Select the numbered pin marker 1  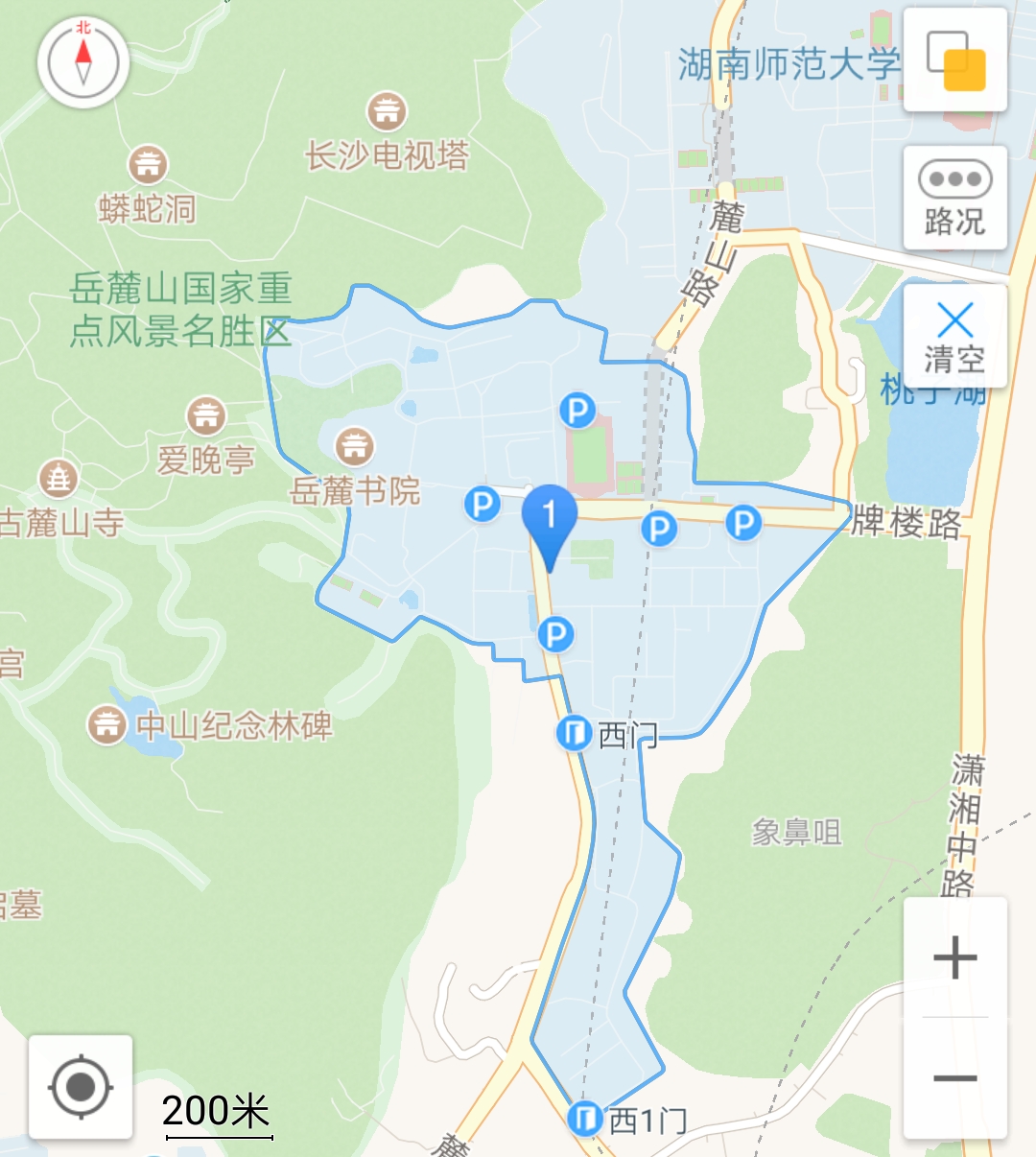click(549, 523)
